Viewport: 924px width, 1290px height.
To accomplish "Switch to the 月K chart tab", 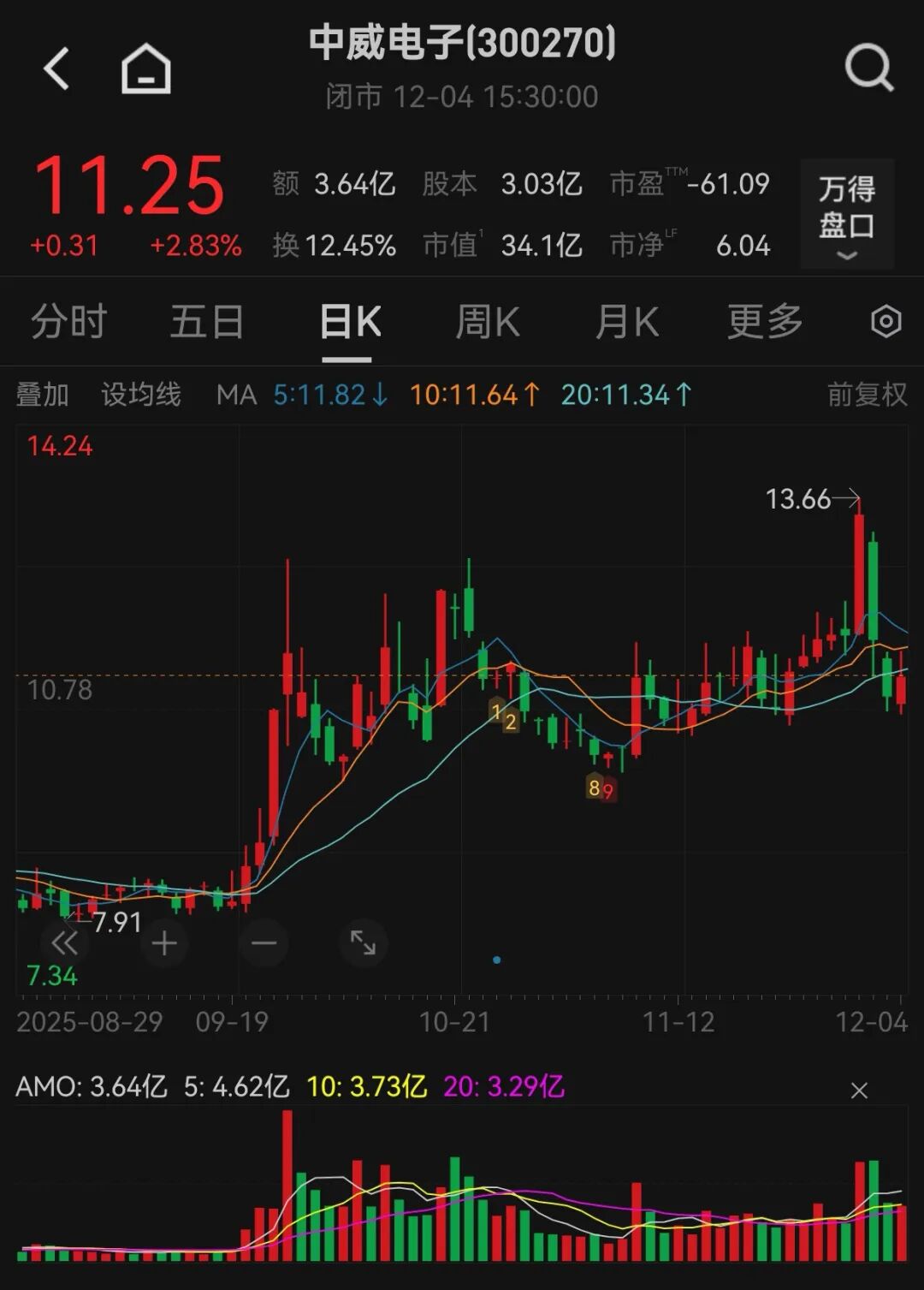I will 627,323.
